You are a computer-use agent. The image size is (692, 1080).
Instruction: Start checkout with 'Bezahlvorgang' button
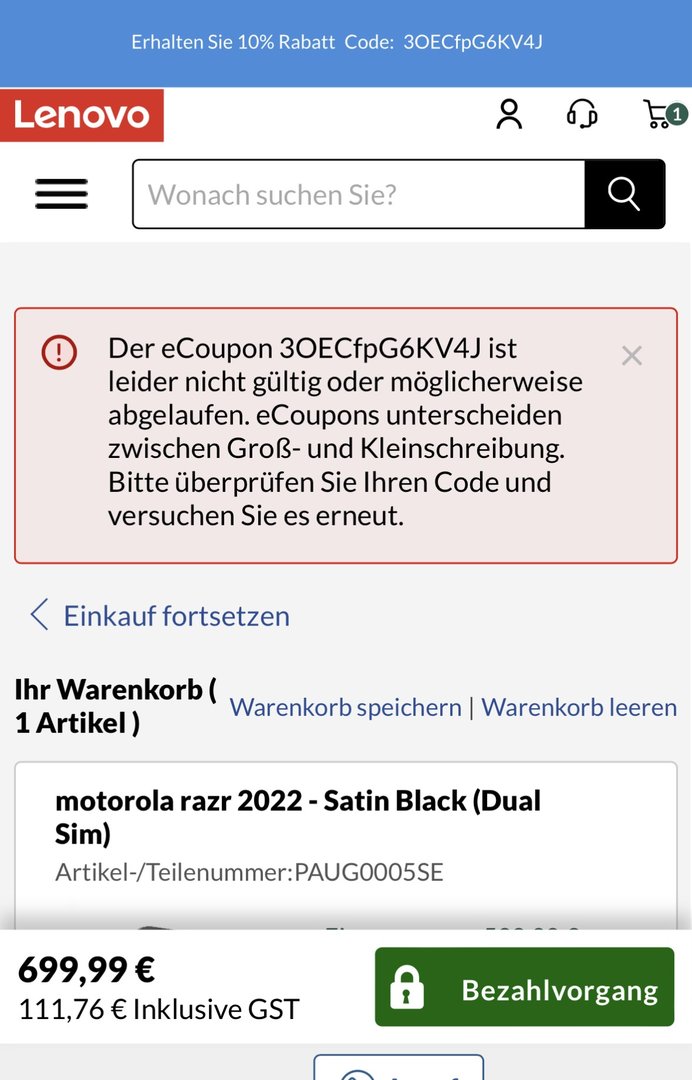(x=525, y=987)
